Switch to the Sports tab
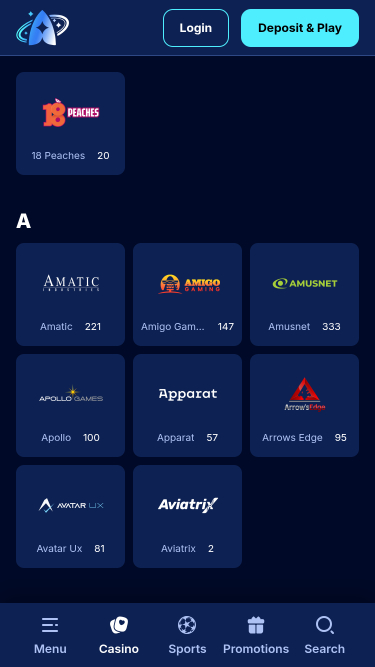The height and width of the screenshot is (667, 375). (187, 636)
